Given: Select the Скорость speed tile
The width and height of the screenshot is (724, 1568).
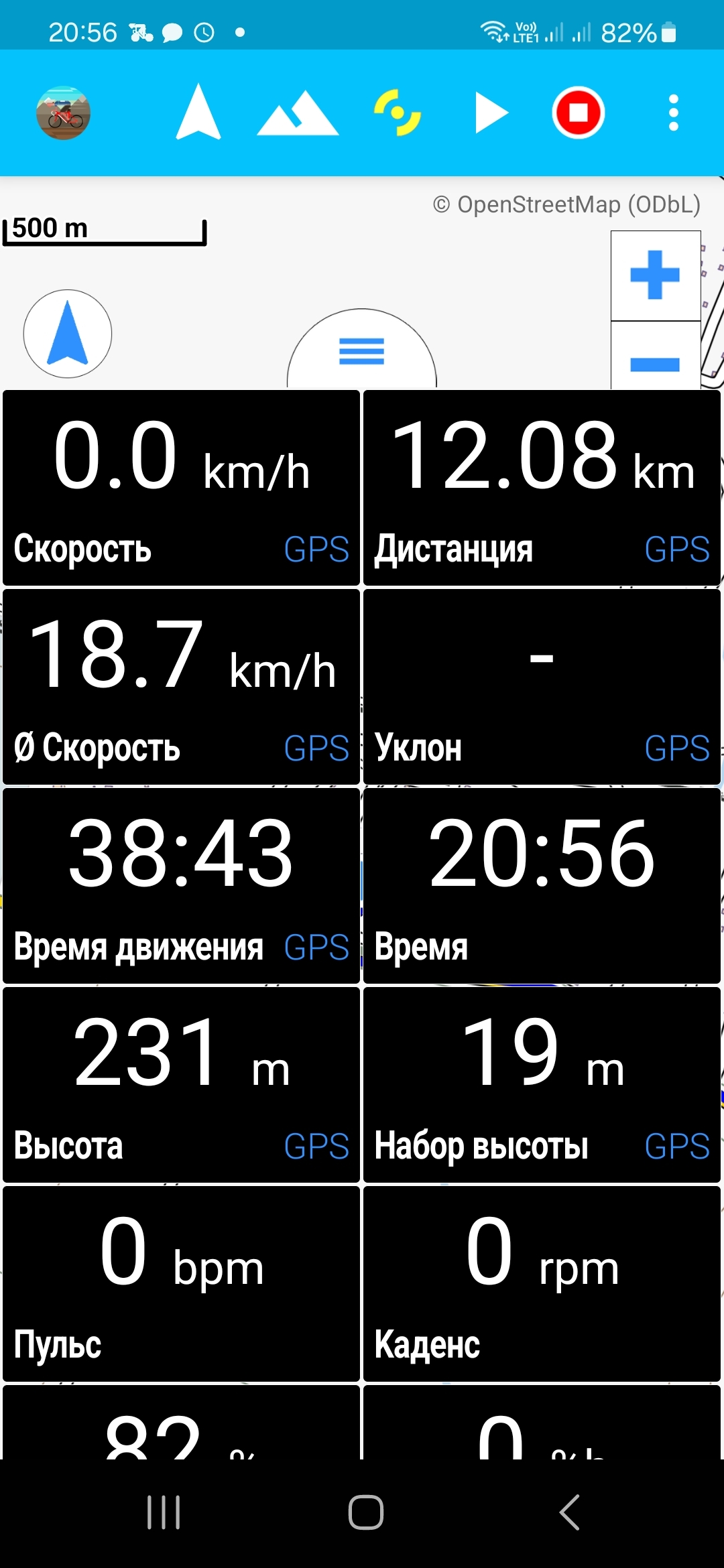Looking at the screenshot, I should (181, 488).
